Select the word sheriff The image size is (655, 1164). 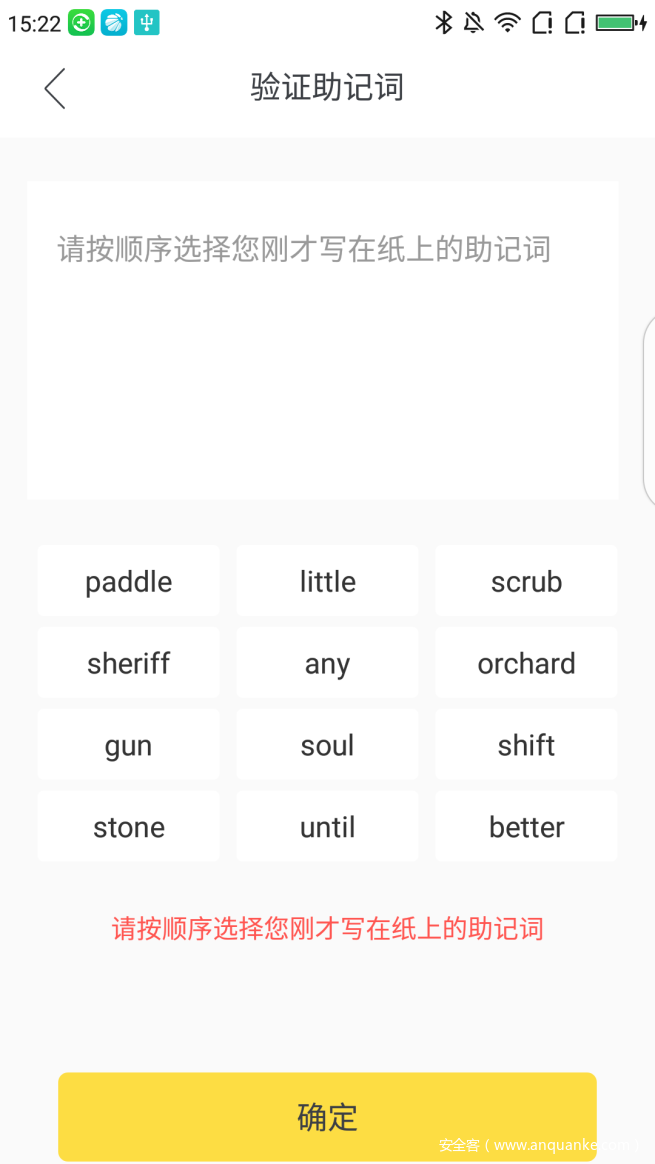click(128, 663)
